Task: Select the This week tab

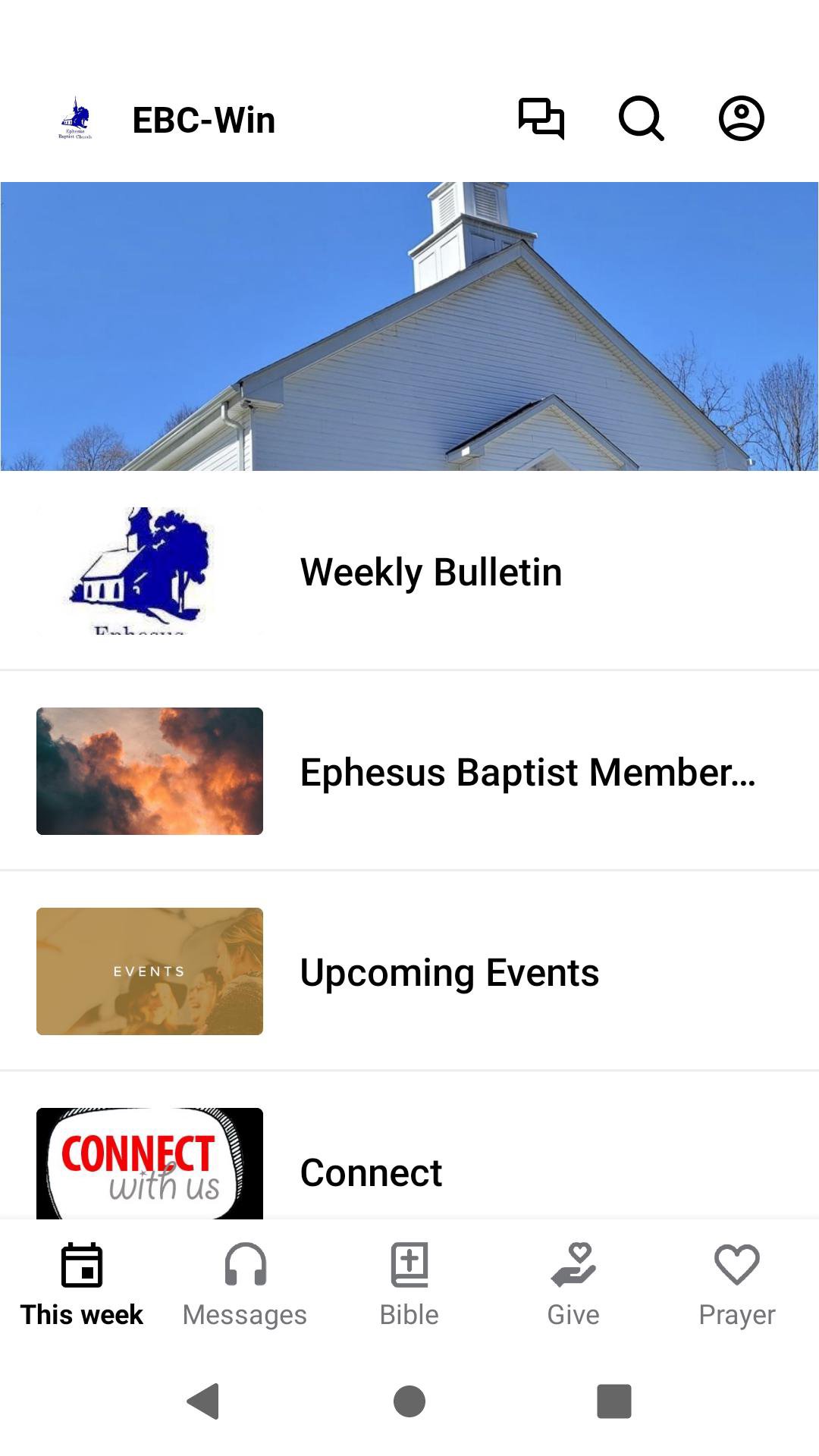Action: (x=82, y=1283)
